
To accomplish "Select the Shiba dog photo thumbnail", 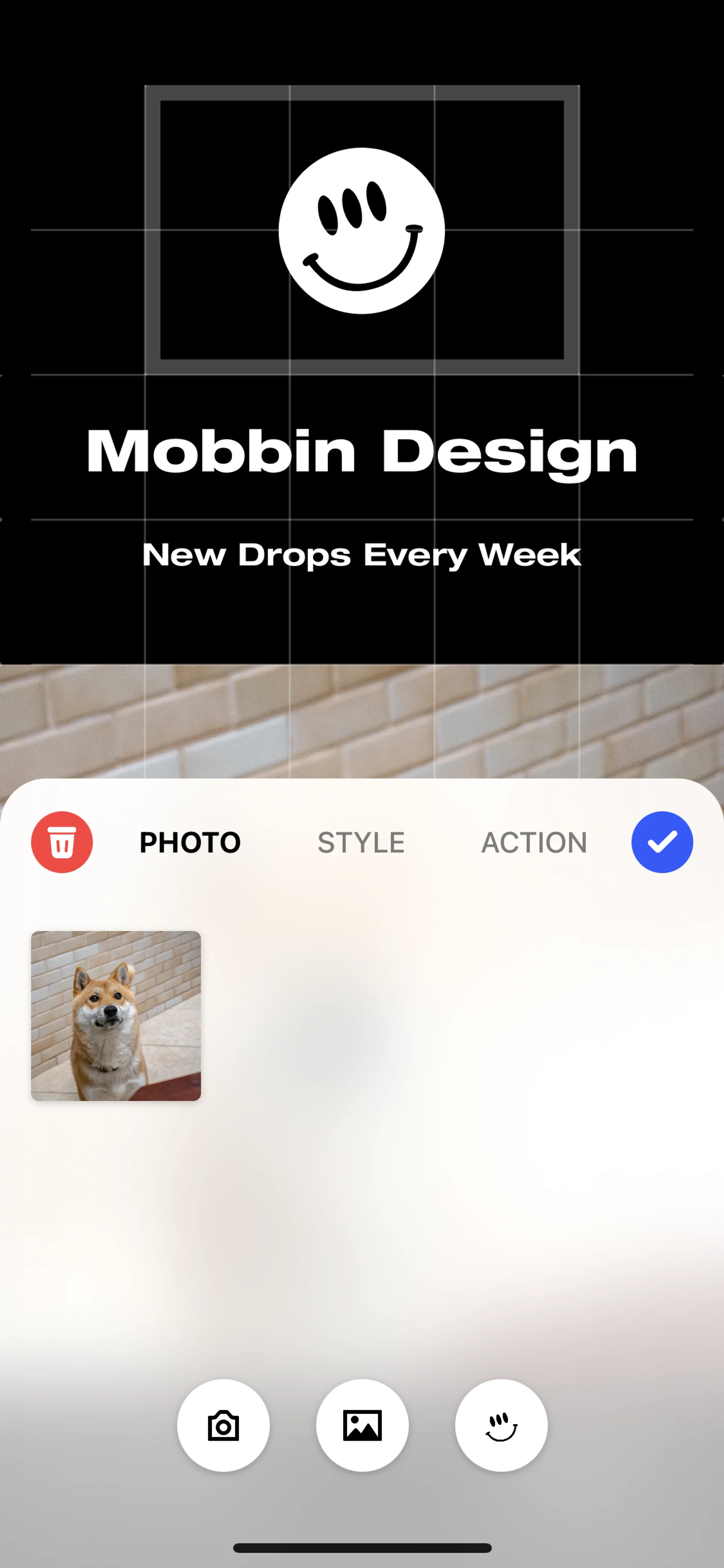I will tap(116, 1016).
